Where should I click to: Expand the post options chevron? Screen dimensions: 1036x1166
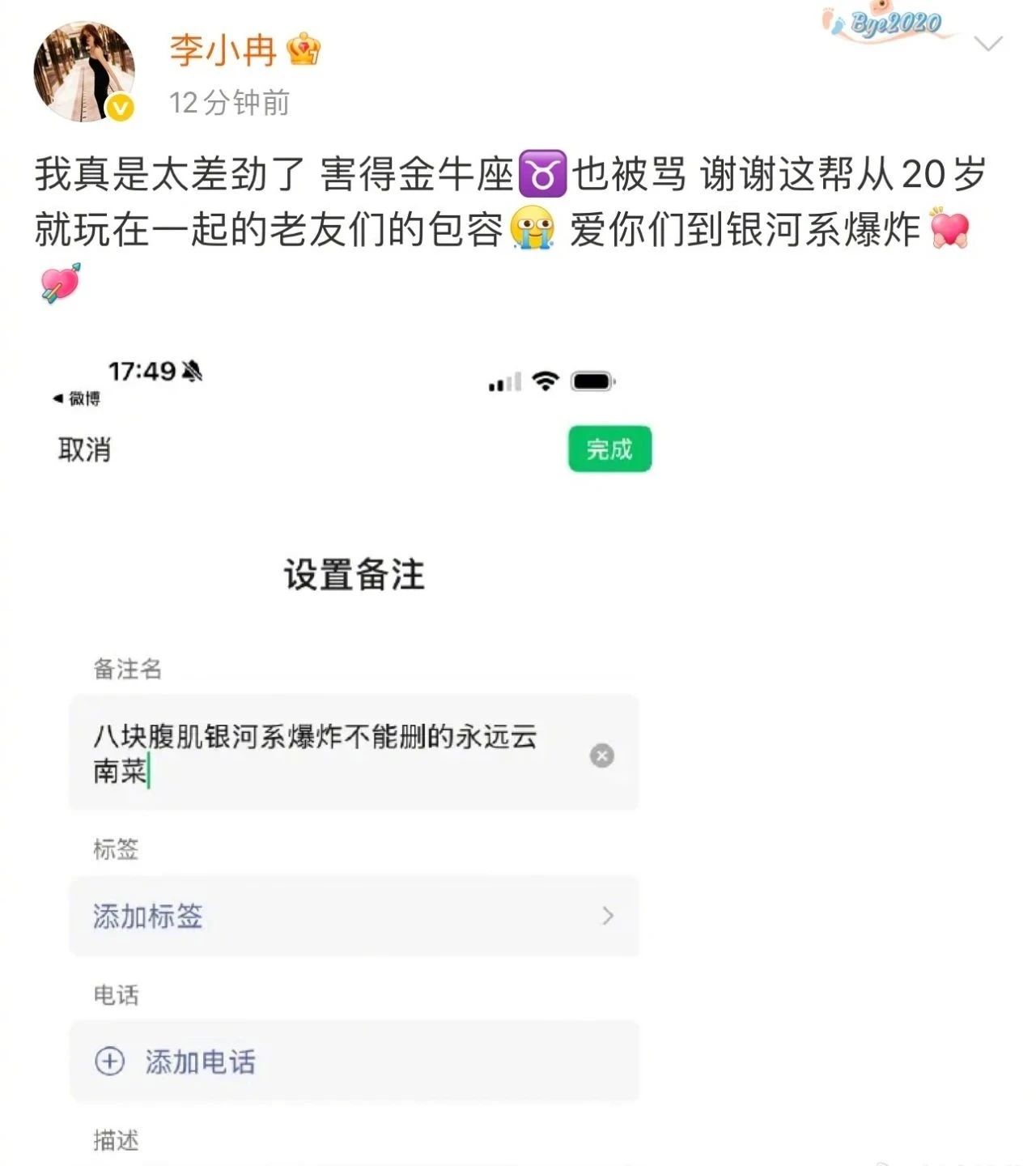tap(988, 44)
